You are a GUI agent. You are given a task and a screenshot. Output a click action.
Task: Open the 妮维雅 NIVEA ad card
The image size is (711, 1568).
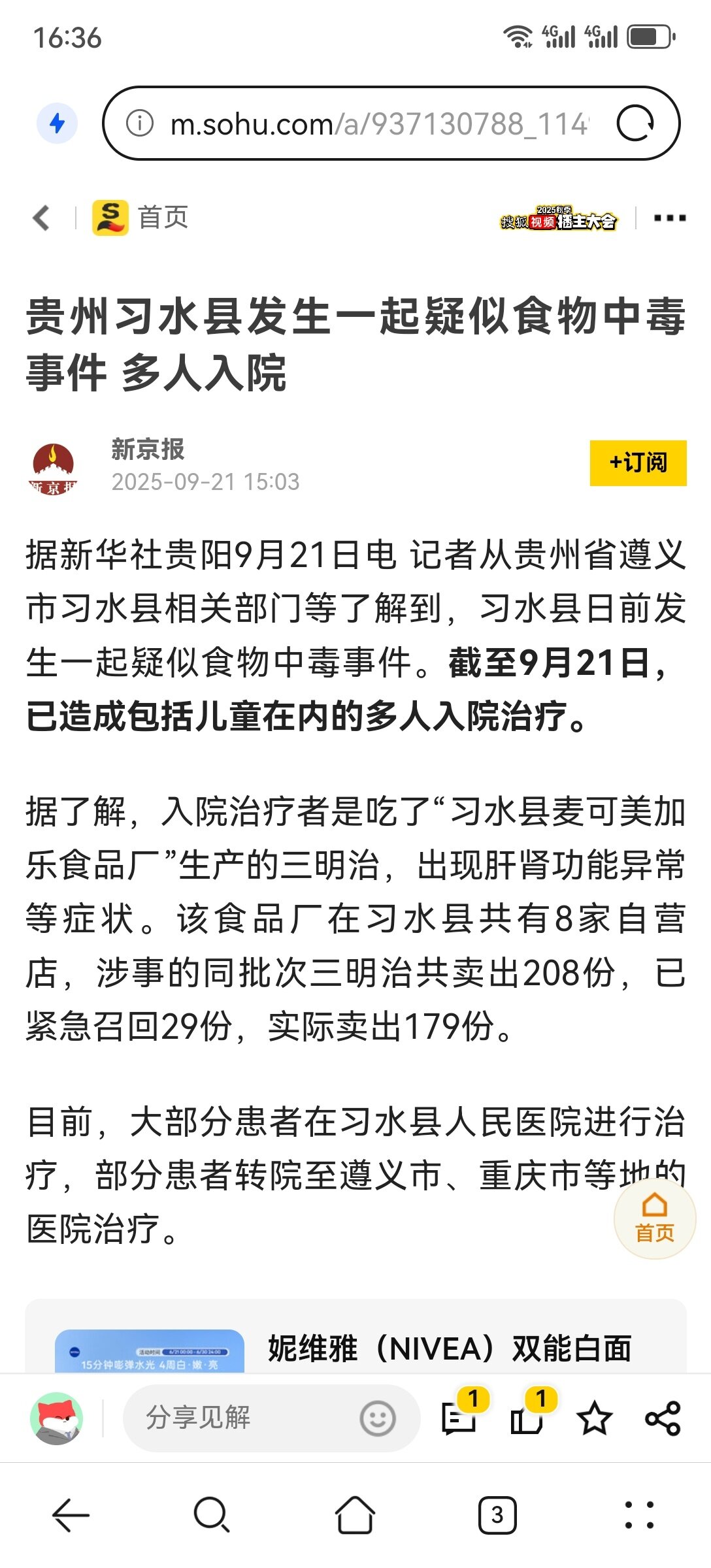(x=355, y=1347)
